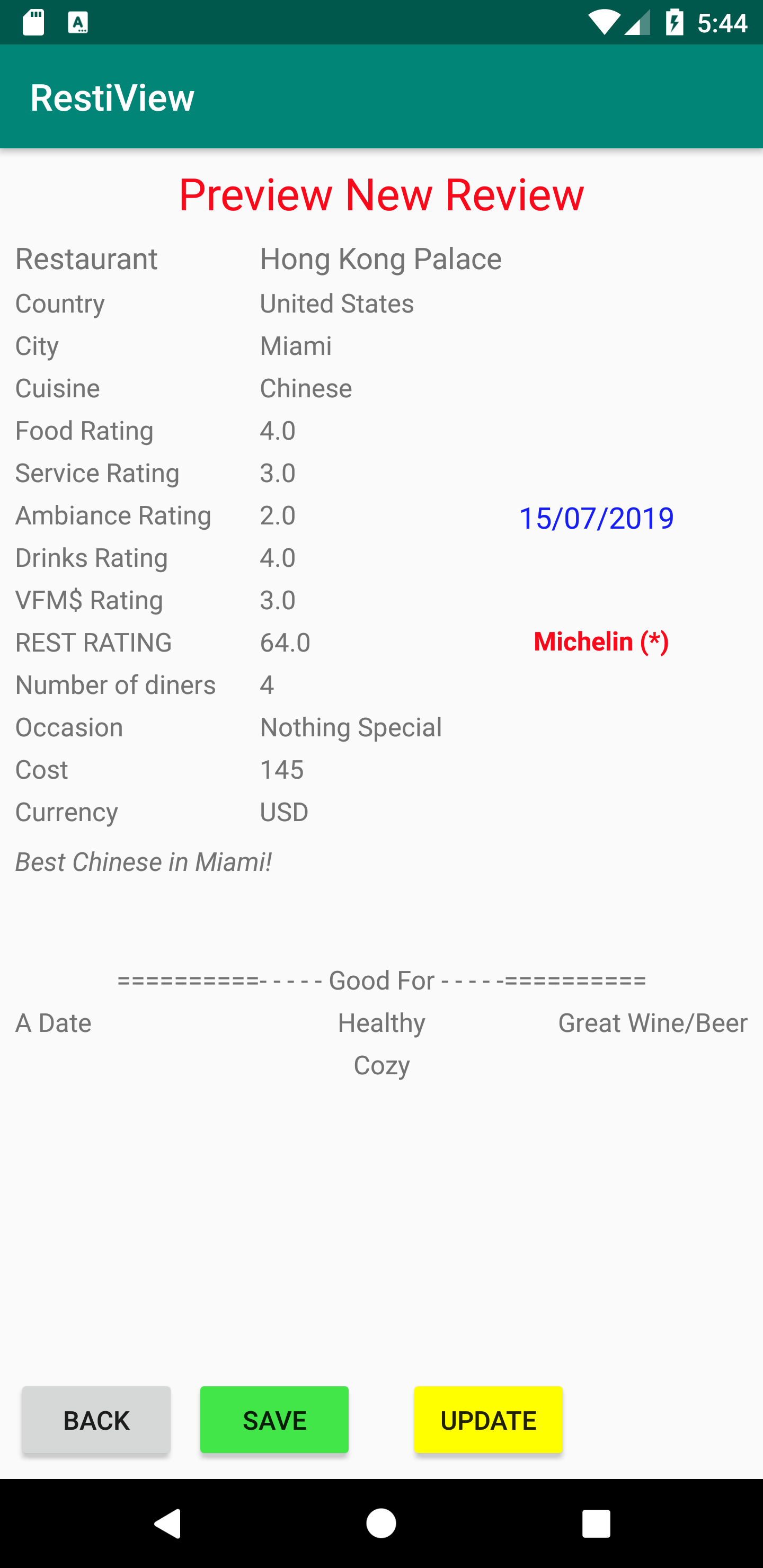Tap the BACK button

[96, 1420]
